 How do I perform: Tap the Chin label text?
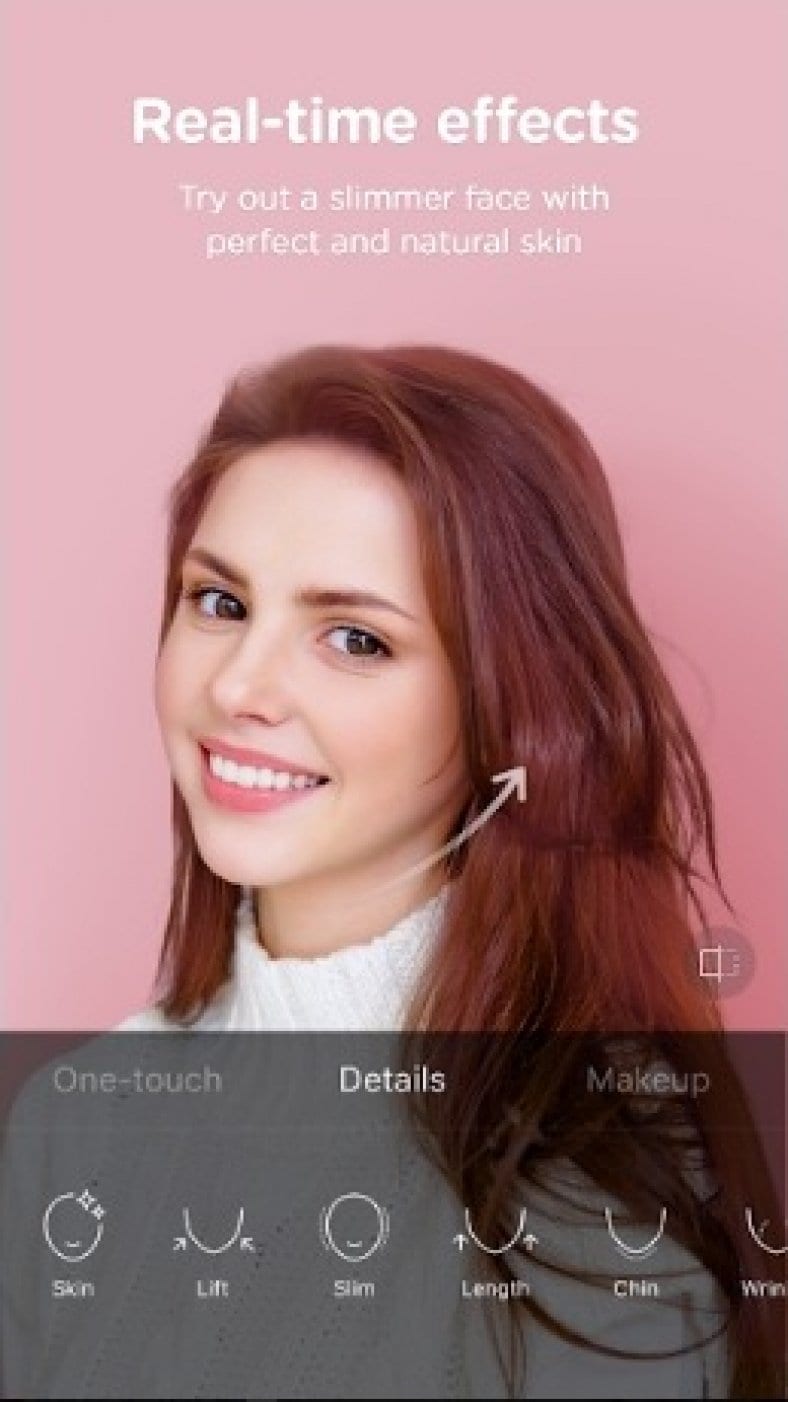[x=637, y=1290]
